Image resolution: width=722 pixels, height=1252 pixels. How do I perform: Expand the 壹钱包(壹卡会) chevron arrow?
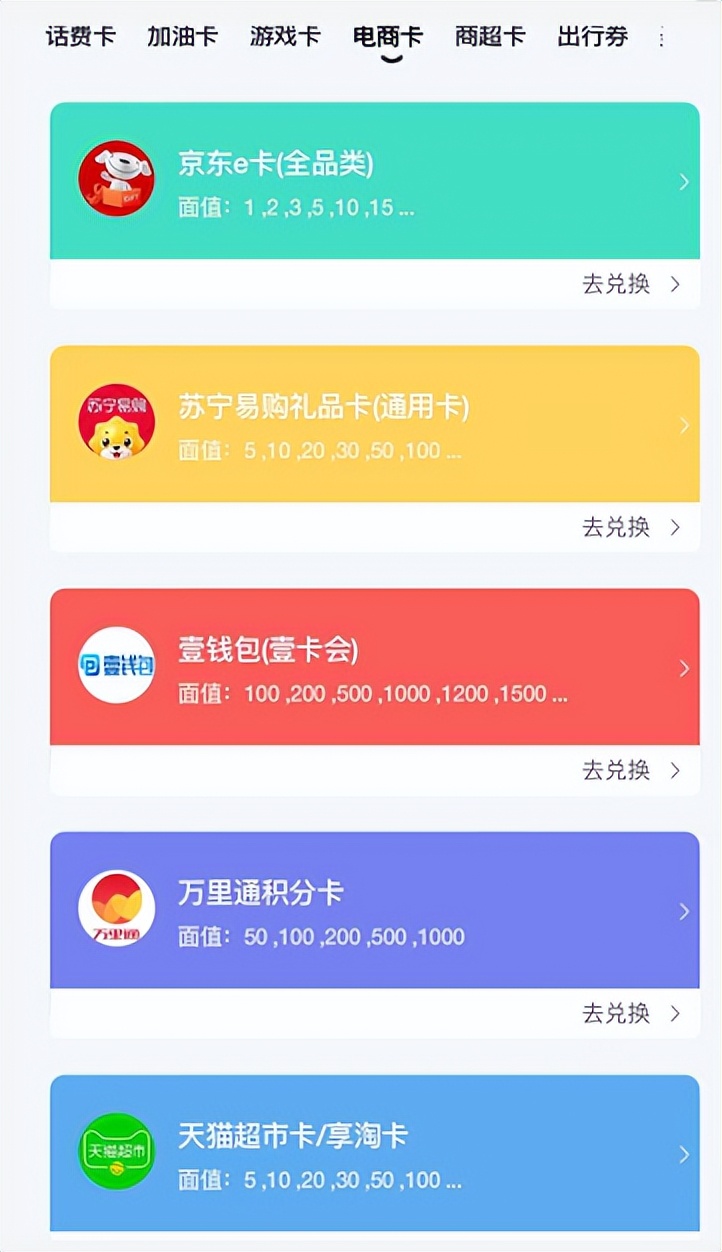(683, 666)
